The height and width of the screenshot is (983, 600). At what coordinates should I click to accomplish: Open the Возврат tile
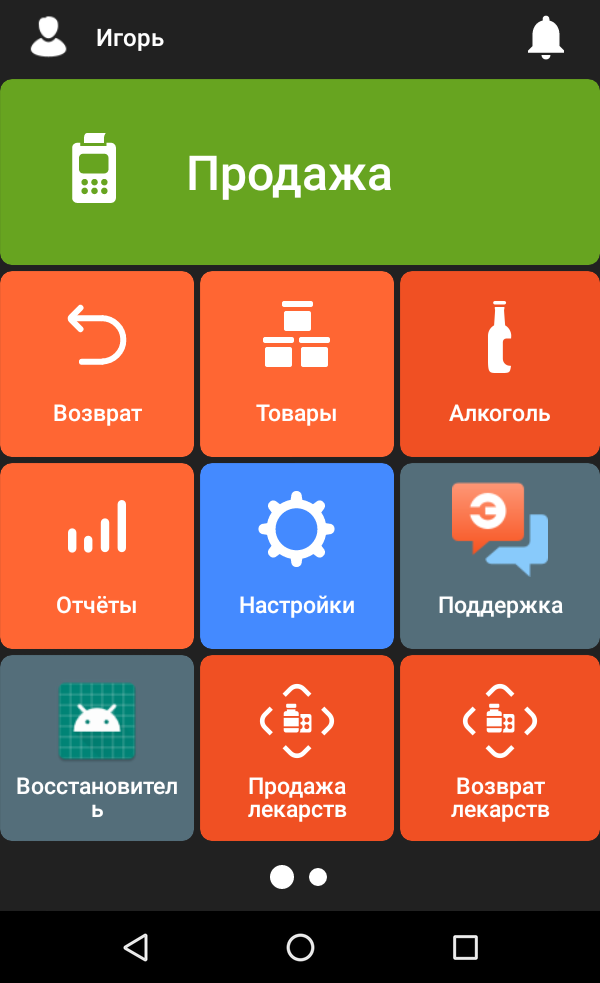pos(97,364)
